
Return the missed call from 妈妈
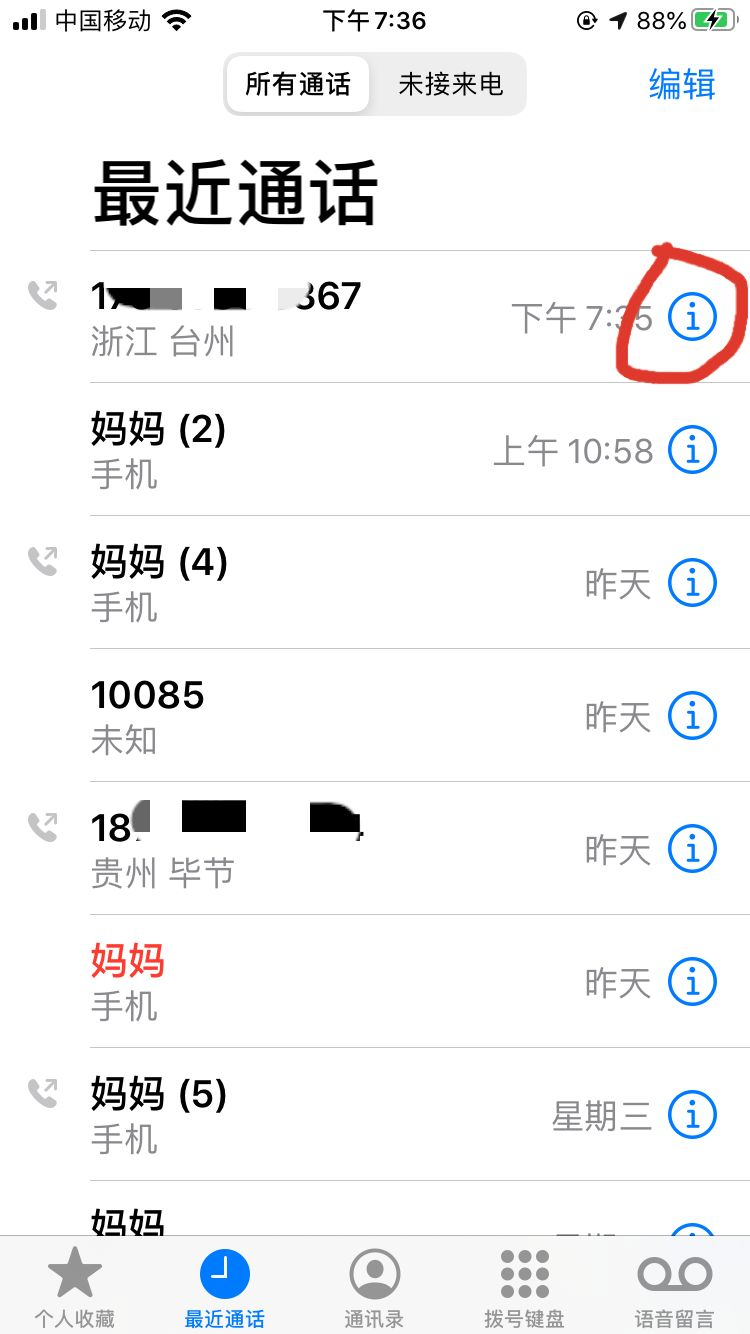point(300,982)
